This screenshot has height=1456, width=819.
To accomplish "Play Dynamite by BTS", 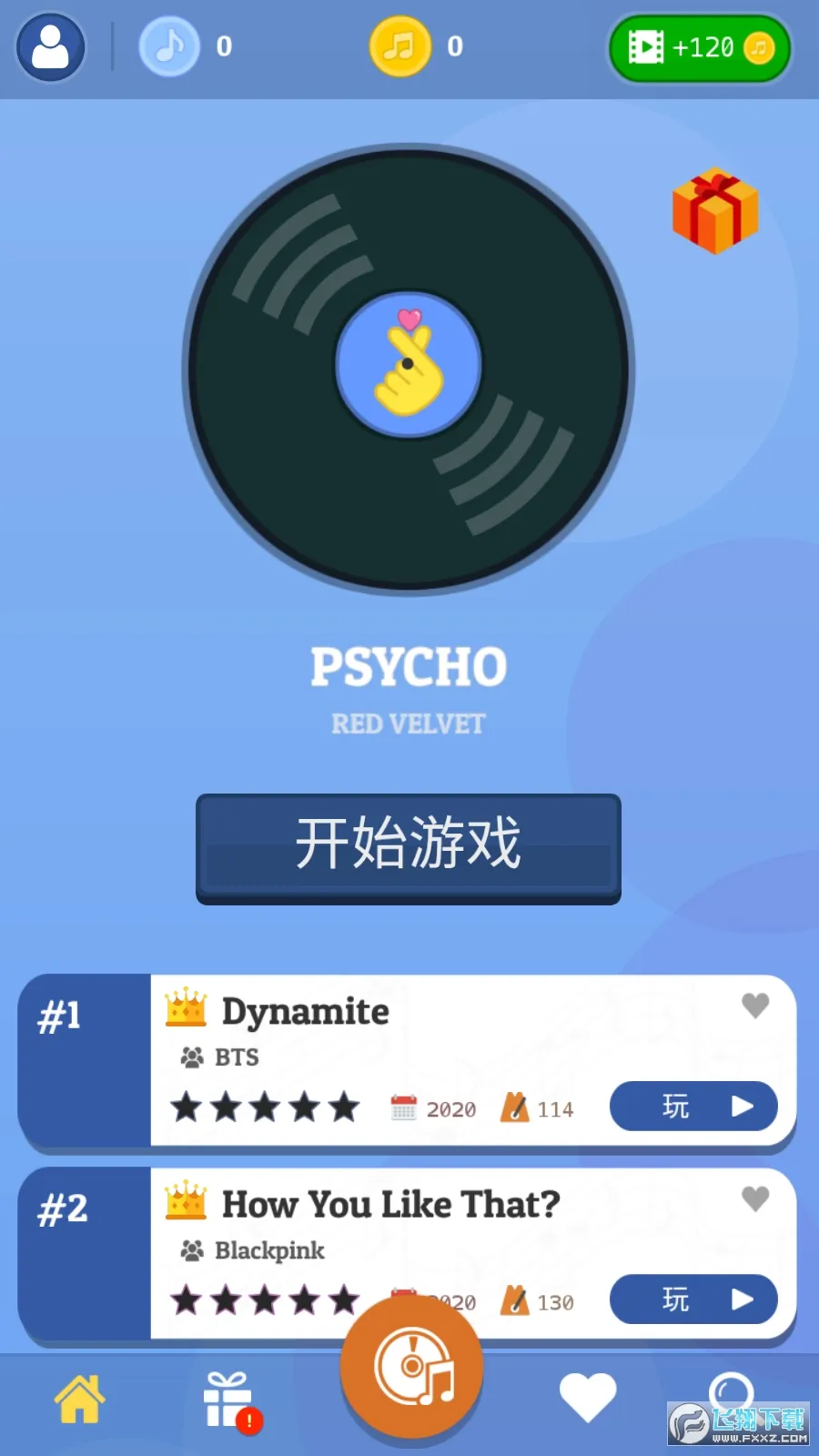I will pos(693,1107).
